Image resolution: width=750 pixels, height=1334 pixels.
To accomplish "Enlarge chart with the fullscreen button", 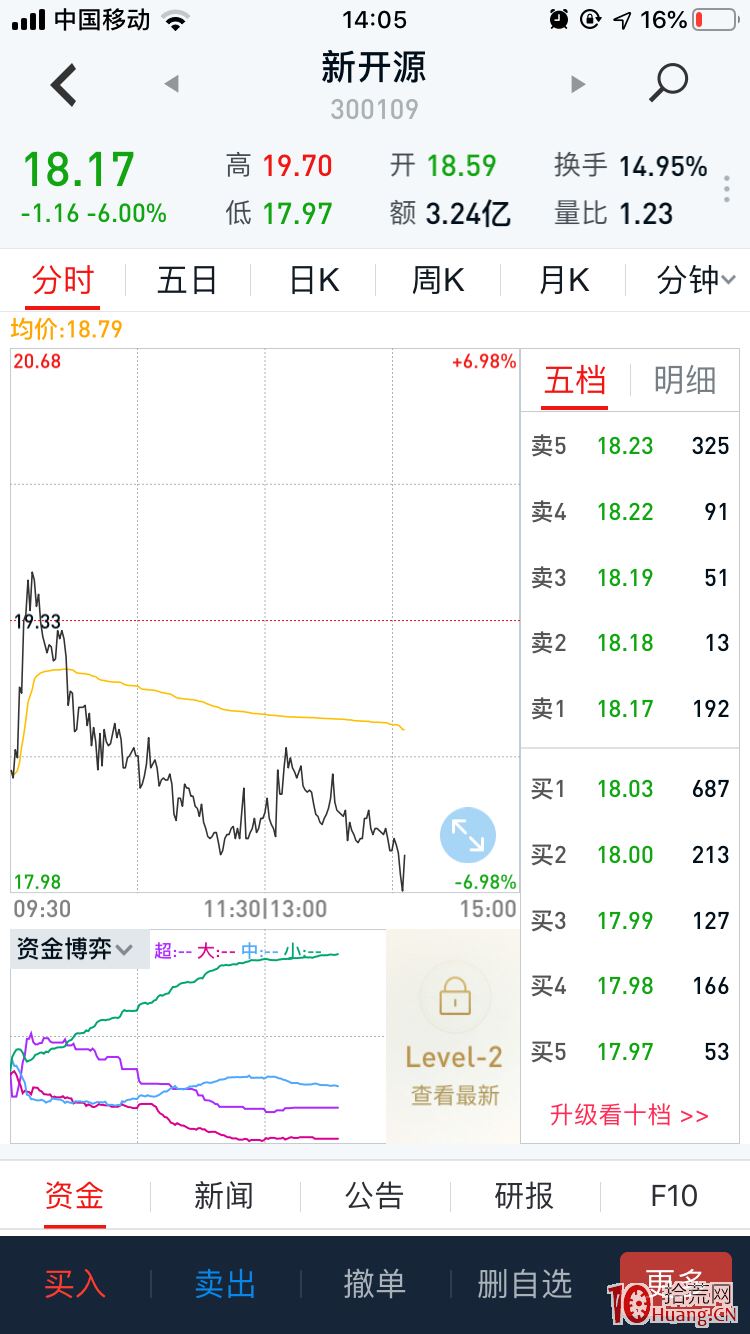I will (468, 835).
